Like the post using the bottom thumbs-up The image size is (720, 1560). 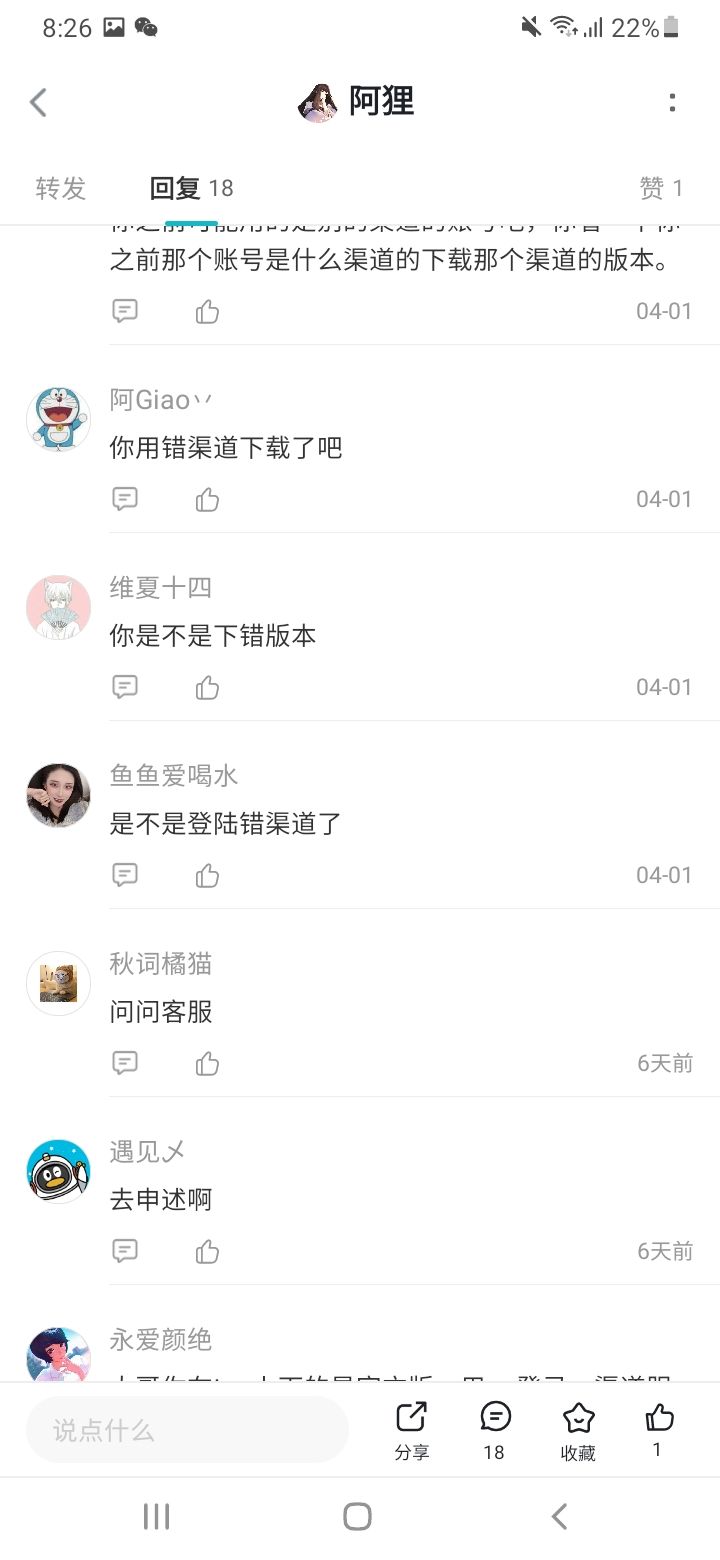coord(659,1431)
